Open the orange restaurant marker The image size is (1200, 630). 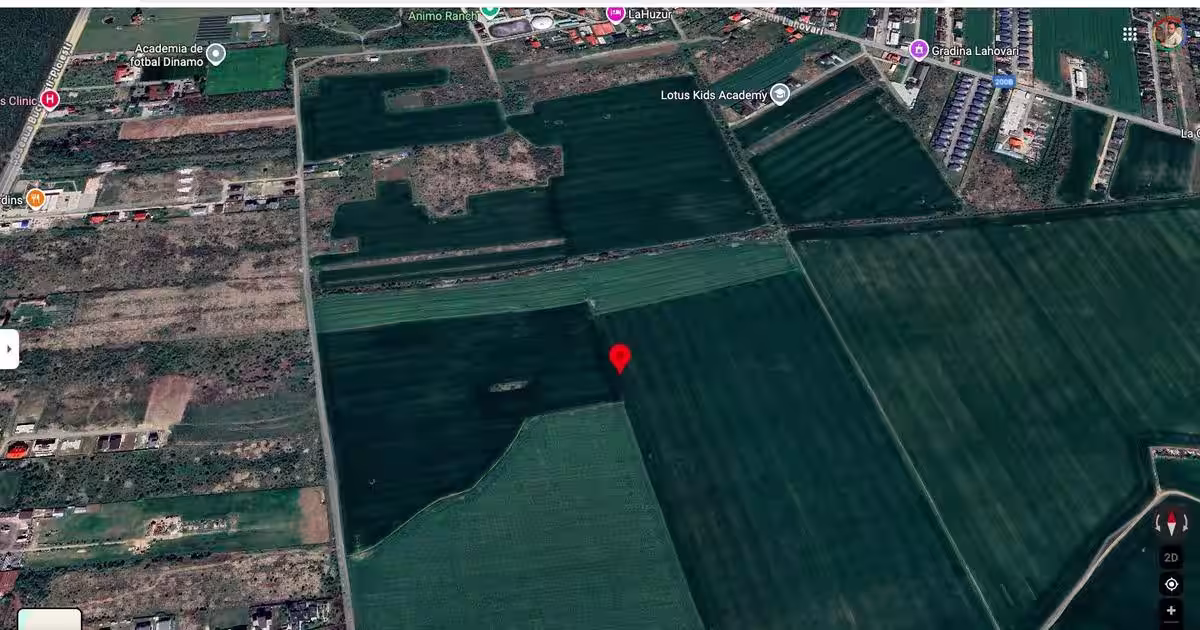point(36,198)
